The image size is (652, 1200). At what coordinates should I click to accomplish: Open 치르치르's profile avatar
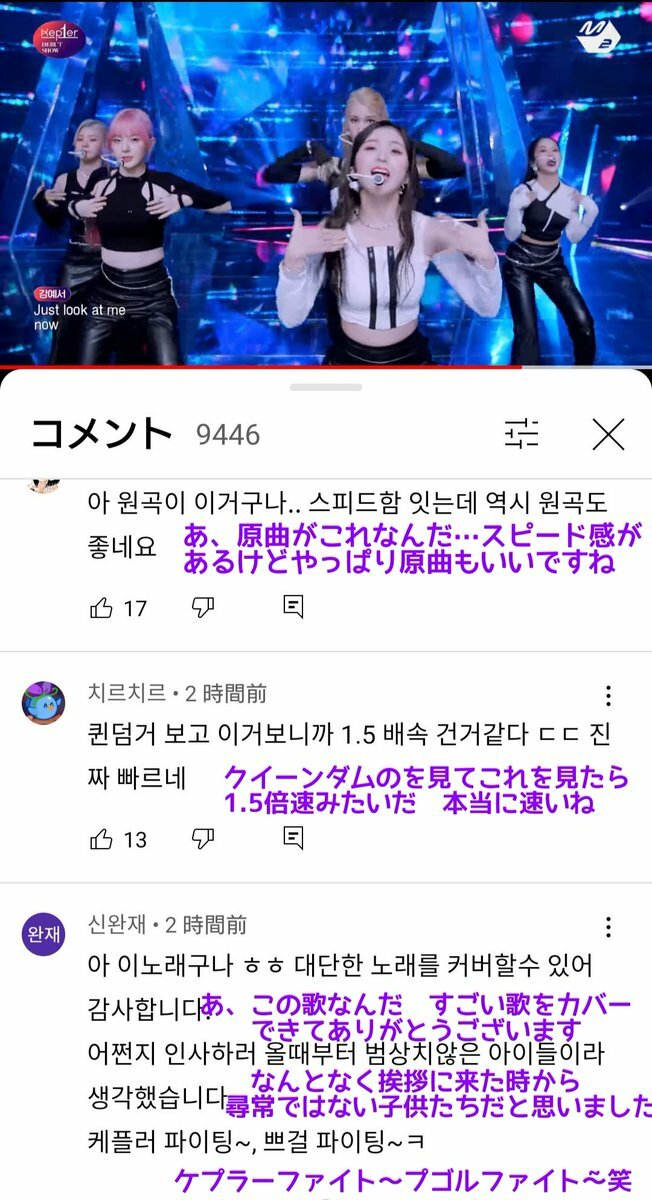43,703
